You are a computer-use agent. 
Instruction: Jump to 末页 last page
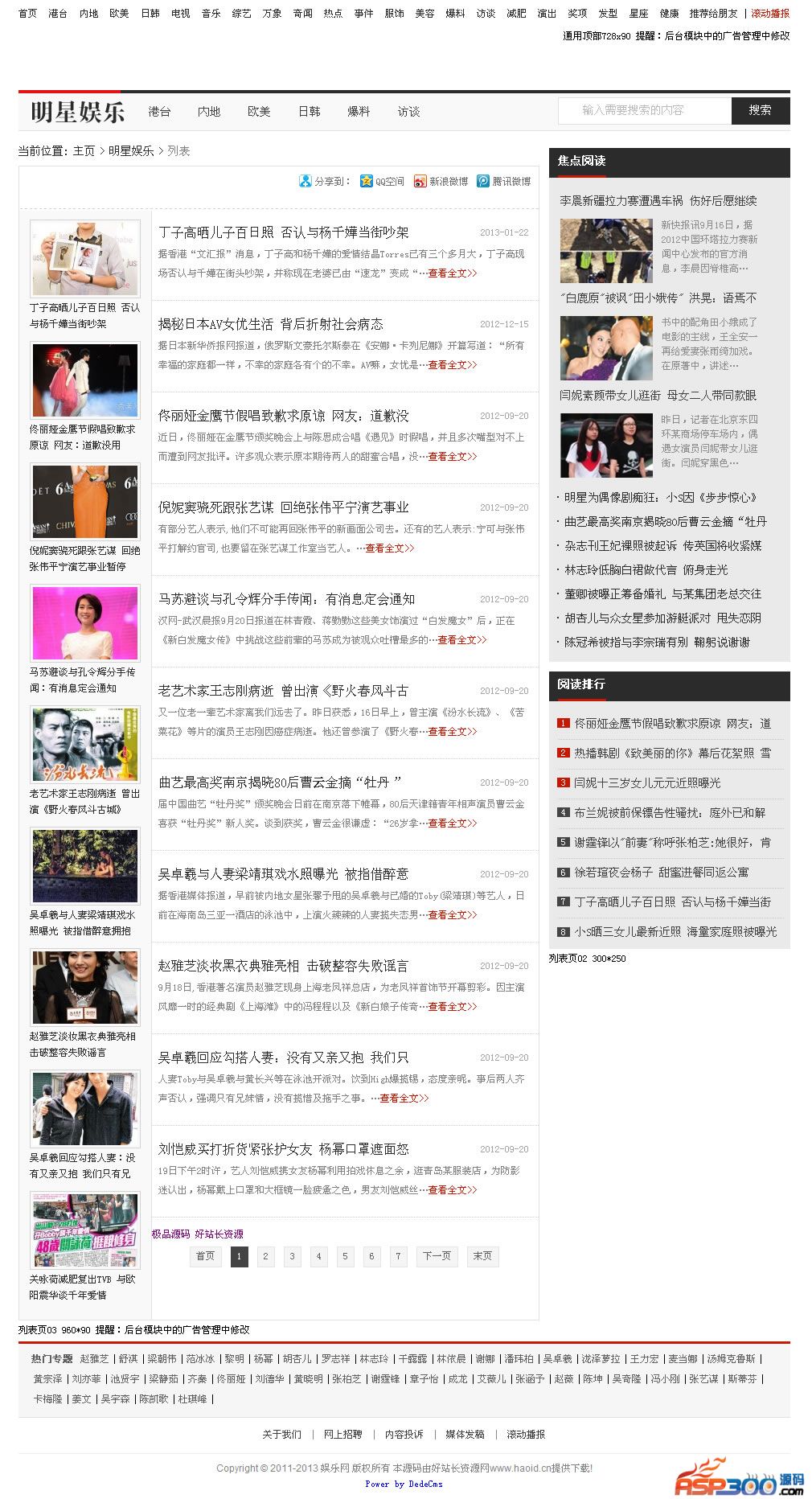click(482, 1256)
